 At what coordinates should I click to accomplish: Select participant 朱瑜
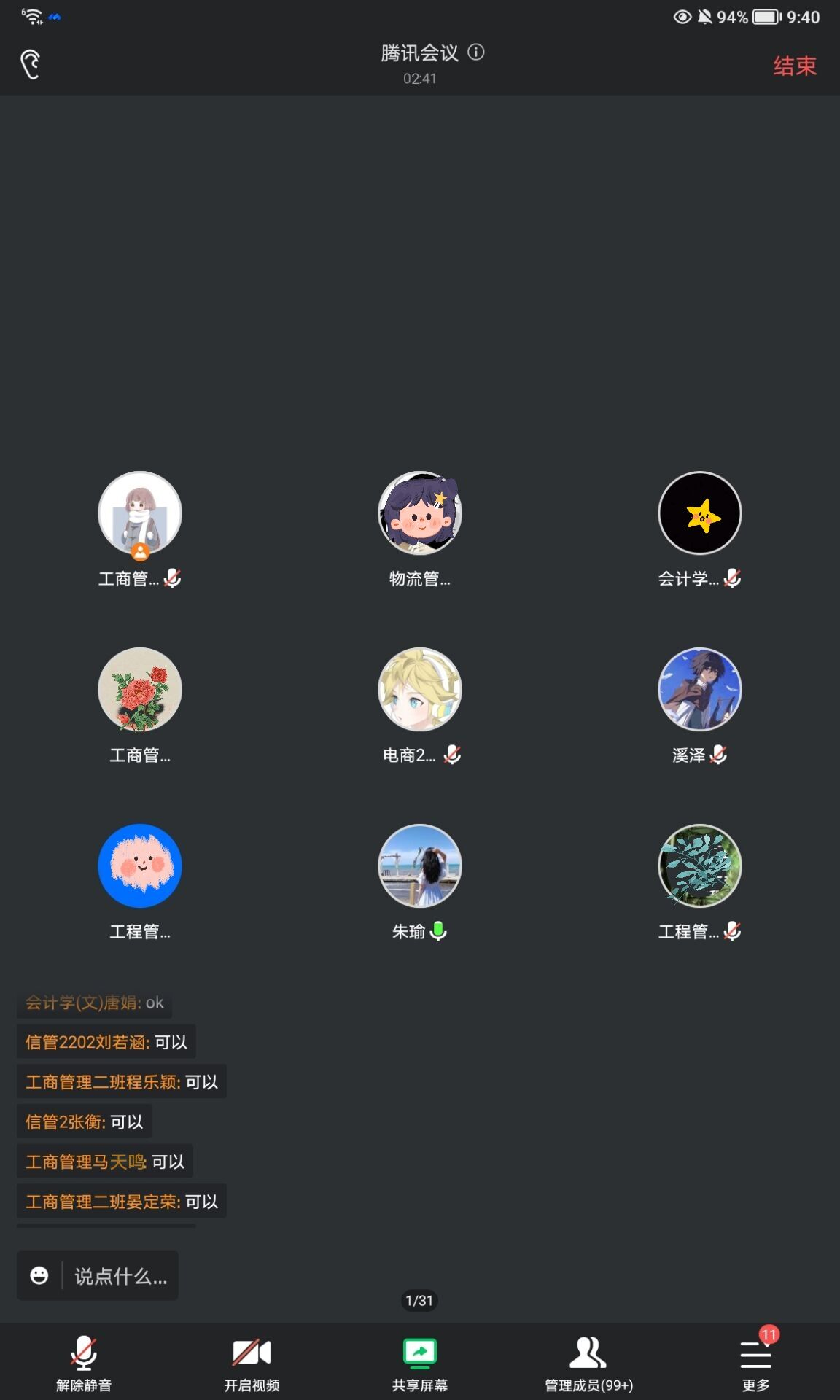point(420,866)
